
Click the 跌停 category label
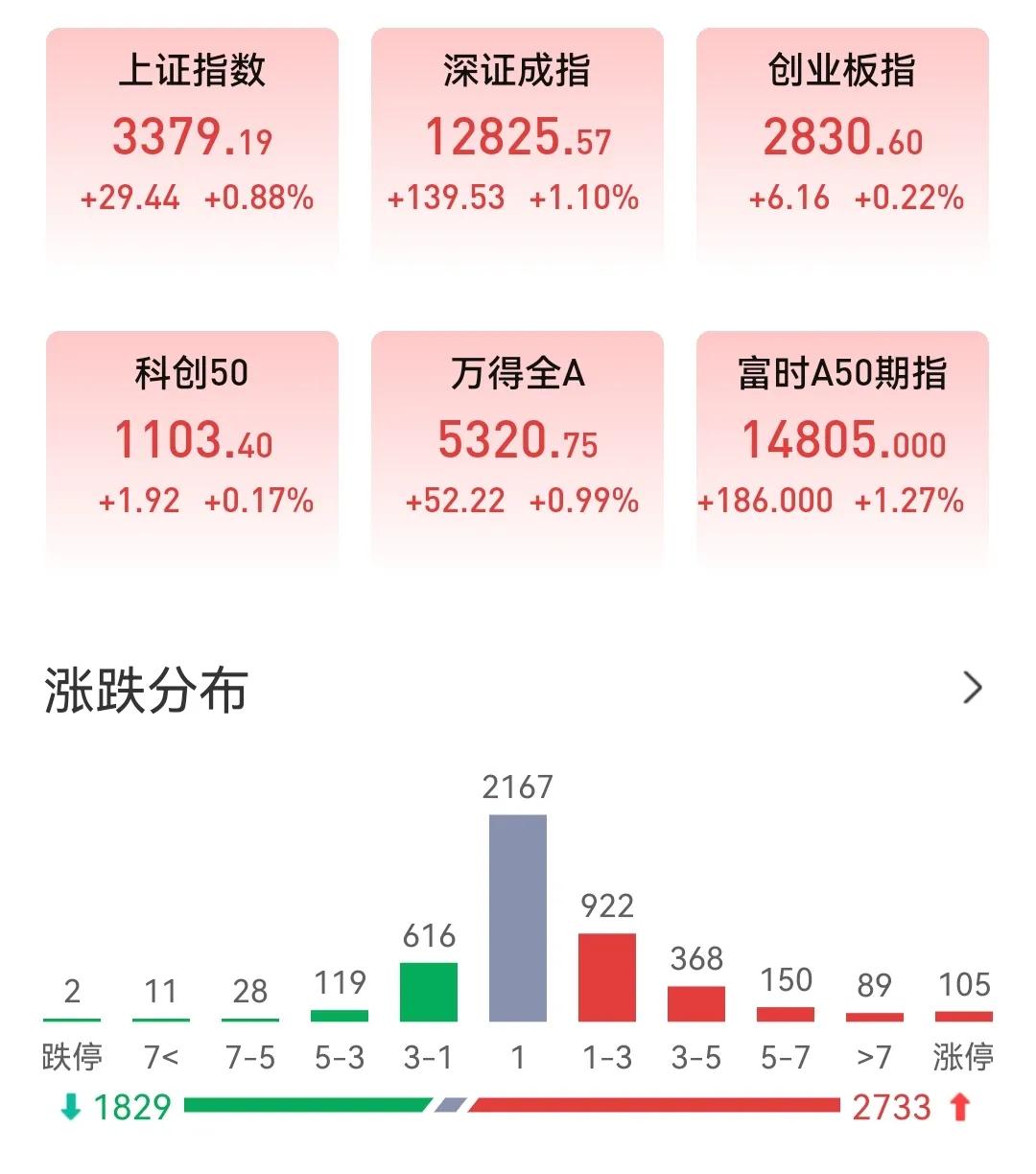(x=73, y=1055)
